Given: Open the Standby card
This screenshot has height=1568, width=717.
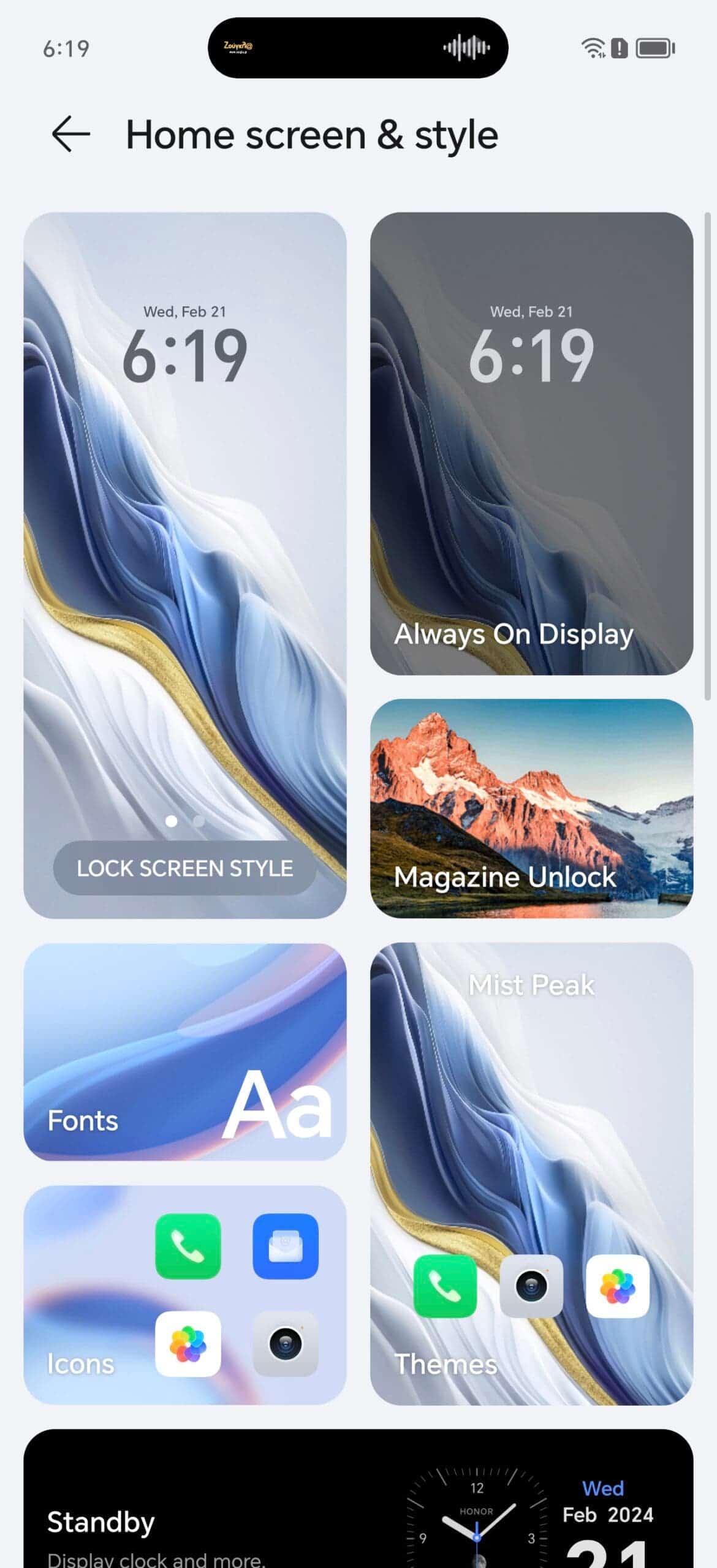Looking at the screenshot, I should tap(358, 1498).
